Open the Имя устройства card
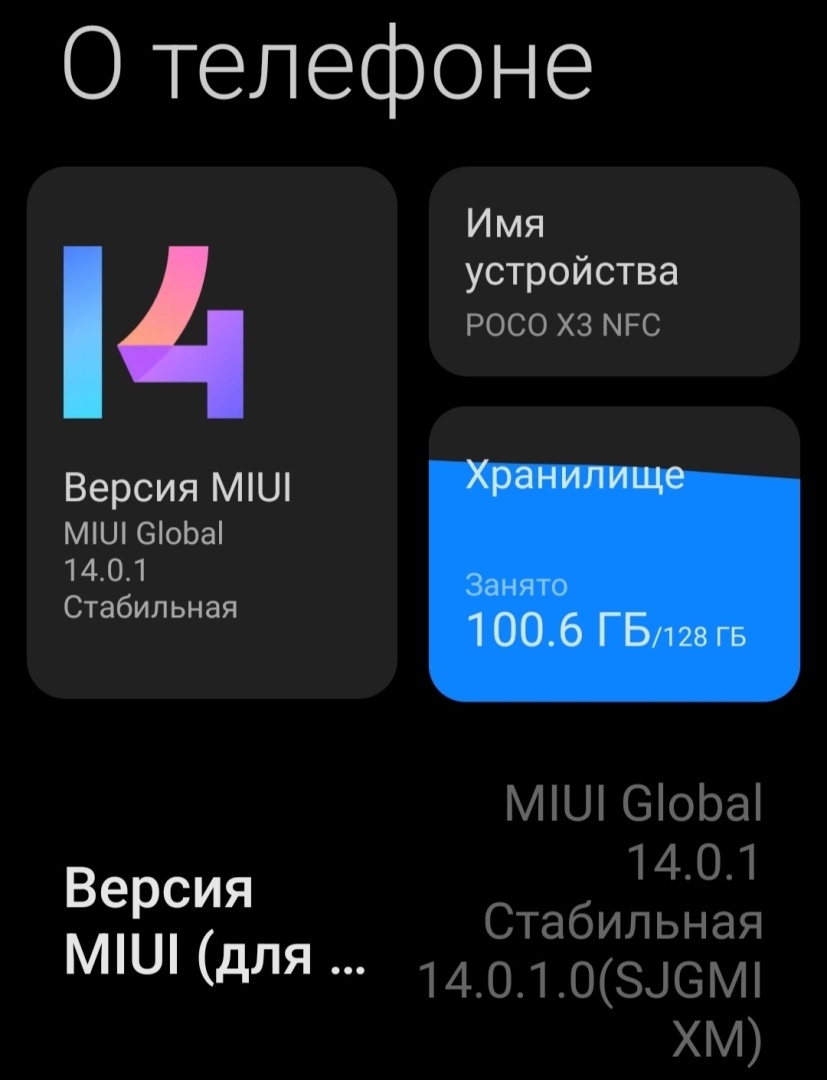 [613, 271]
